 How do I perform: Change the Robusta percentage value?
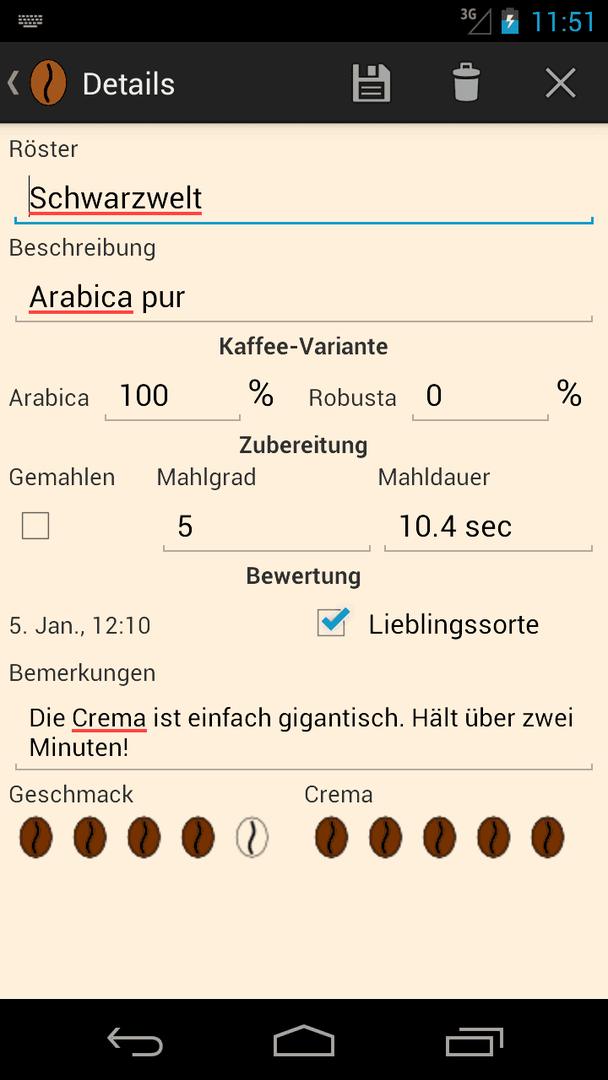(x=480, y=397)
